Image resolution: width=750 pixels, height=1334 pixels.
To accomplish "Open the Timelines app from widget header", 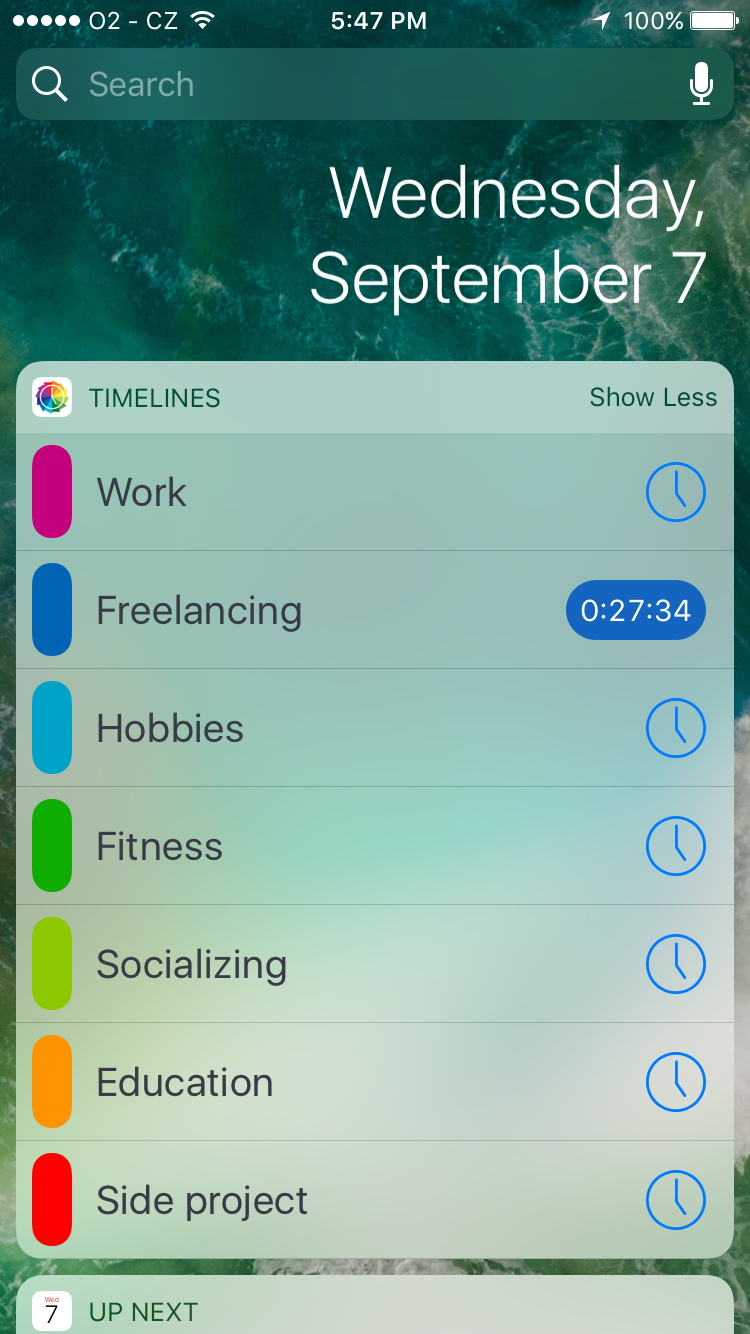I will tap(52, 397).
